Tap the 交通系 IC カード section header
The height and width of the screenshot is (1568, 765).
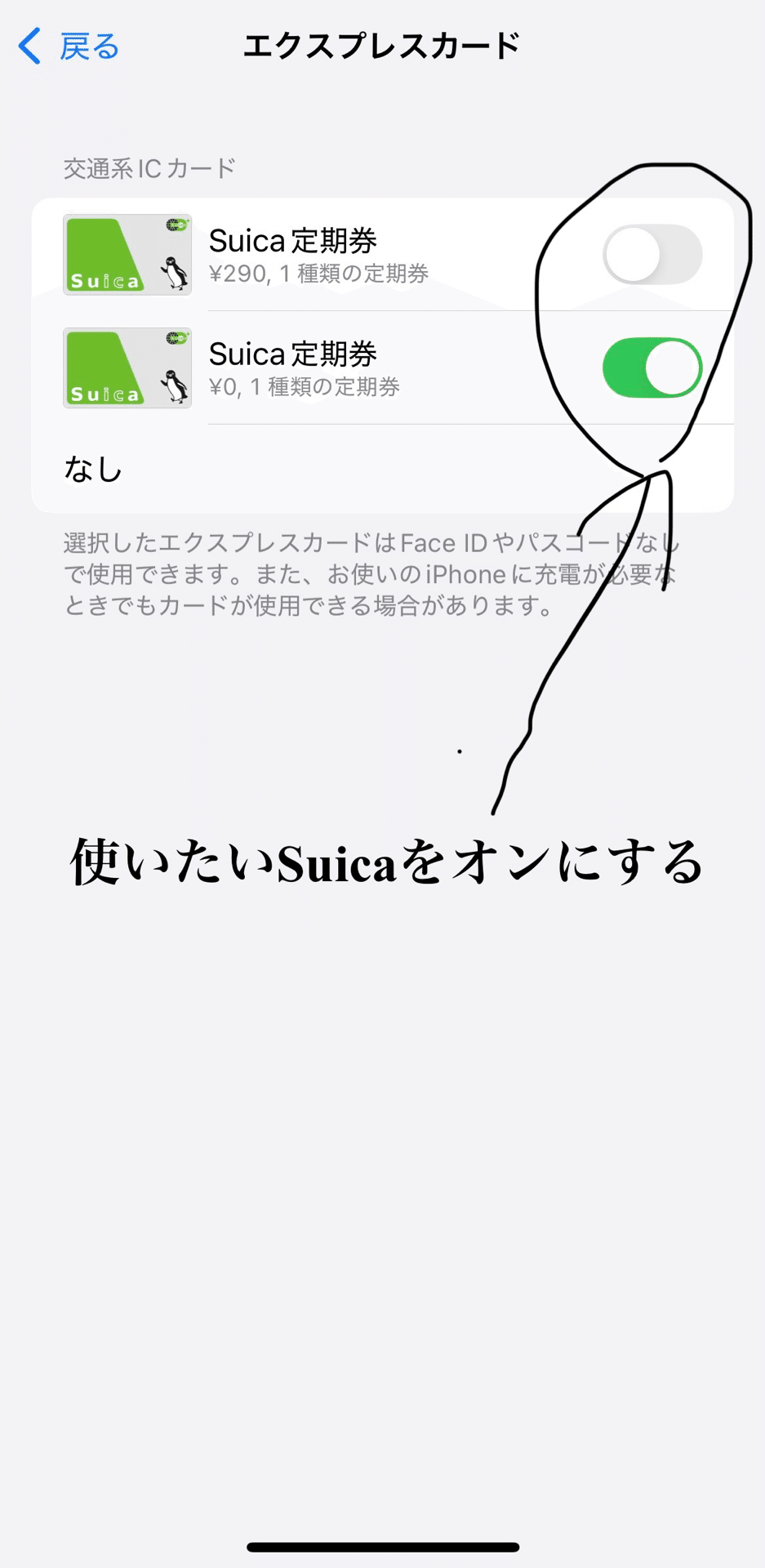pos(147,168)
